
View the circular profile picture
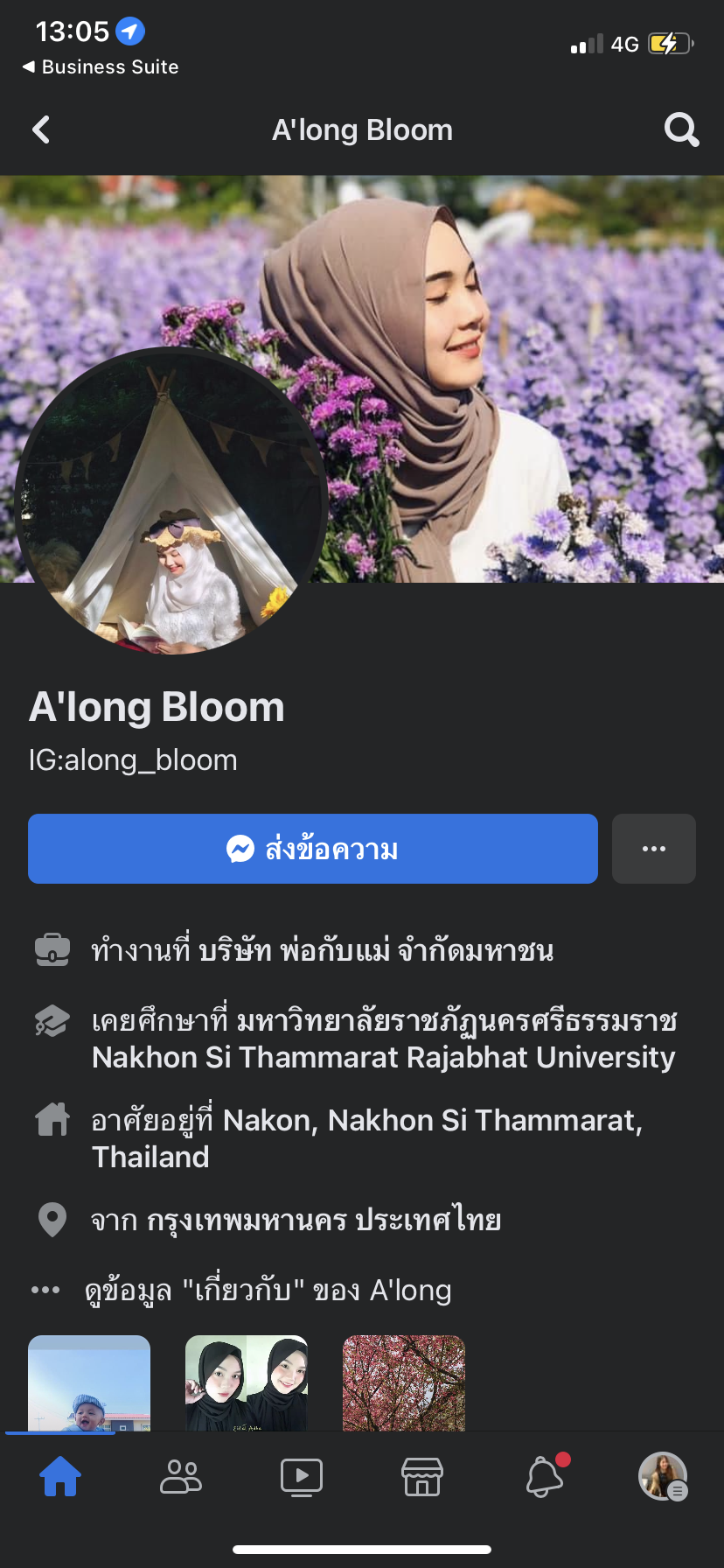[171, 501]
